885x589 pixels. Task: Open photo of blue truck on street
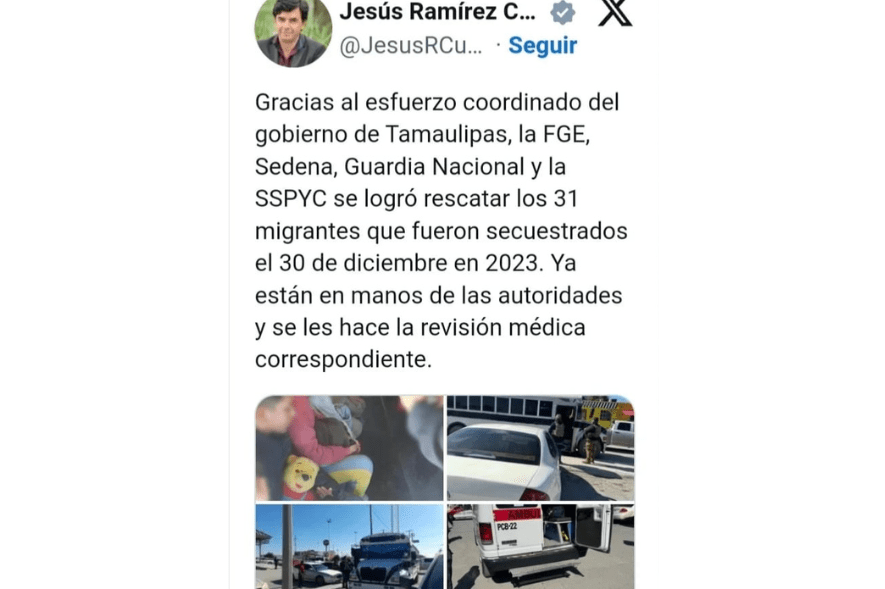(x=349, y=546)
